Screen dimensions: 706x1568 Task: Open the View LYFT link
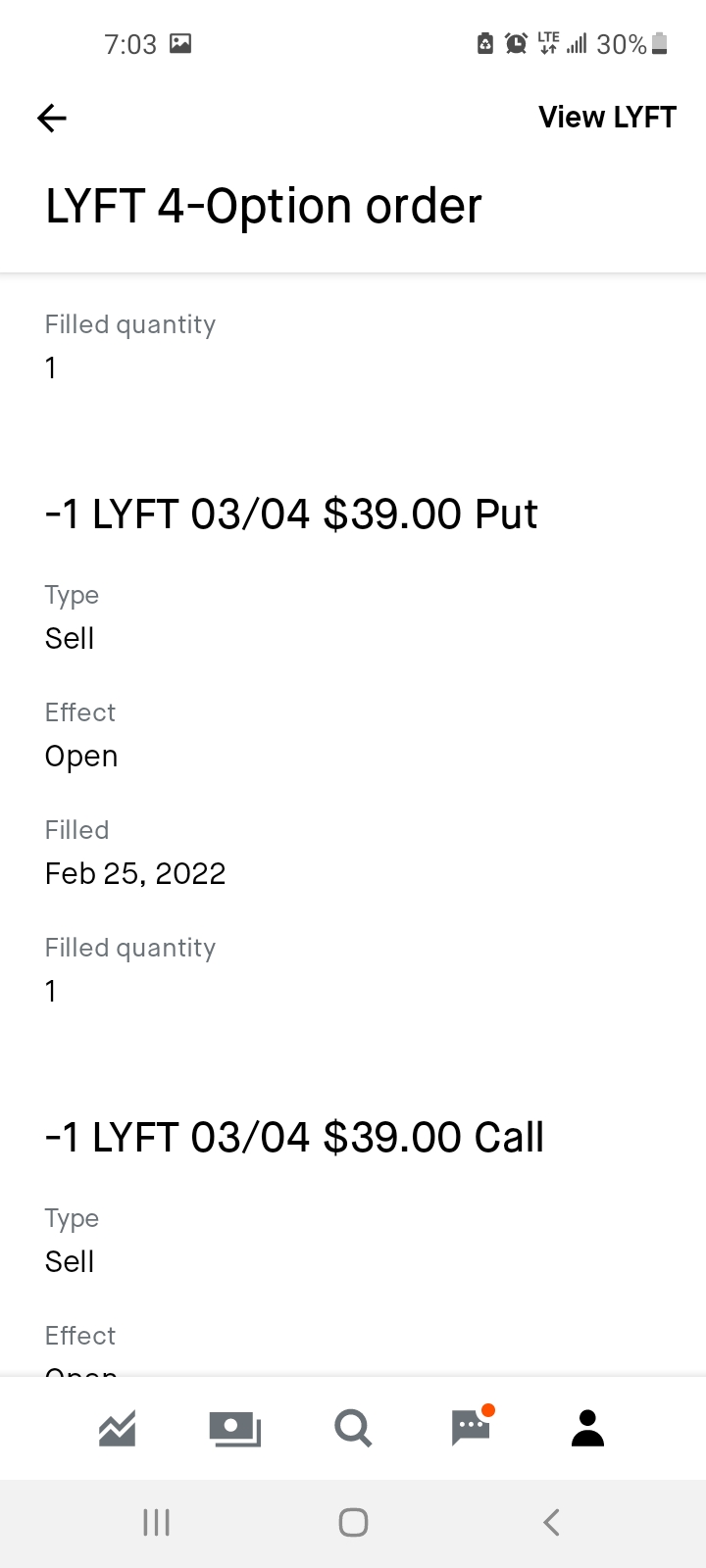point(607,118)
